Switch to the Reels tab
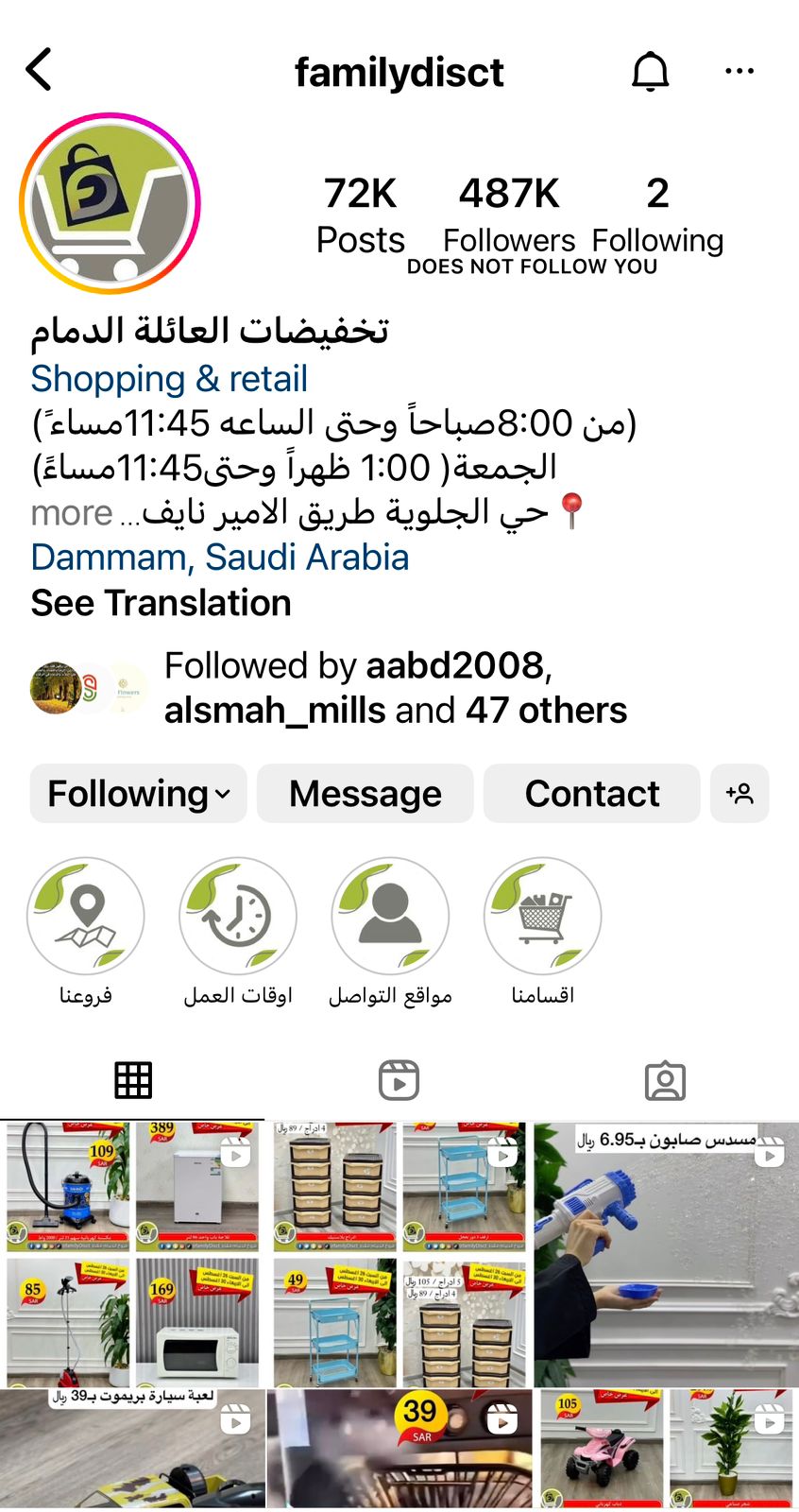The height and width of the screenshot is (1512, 799). click(399, 1080)
